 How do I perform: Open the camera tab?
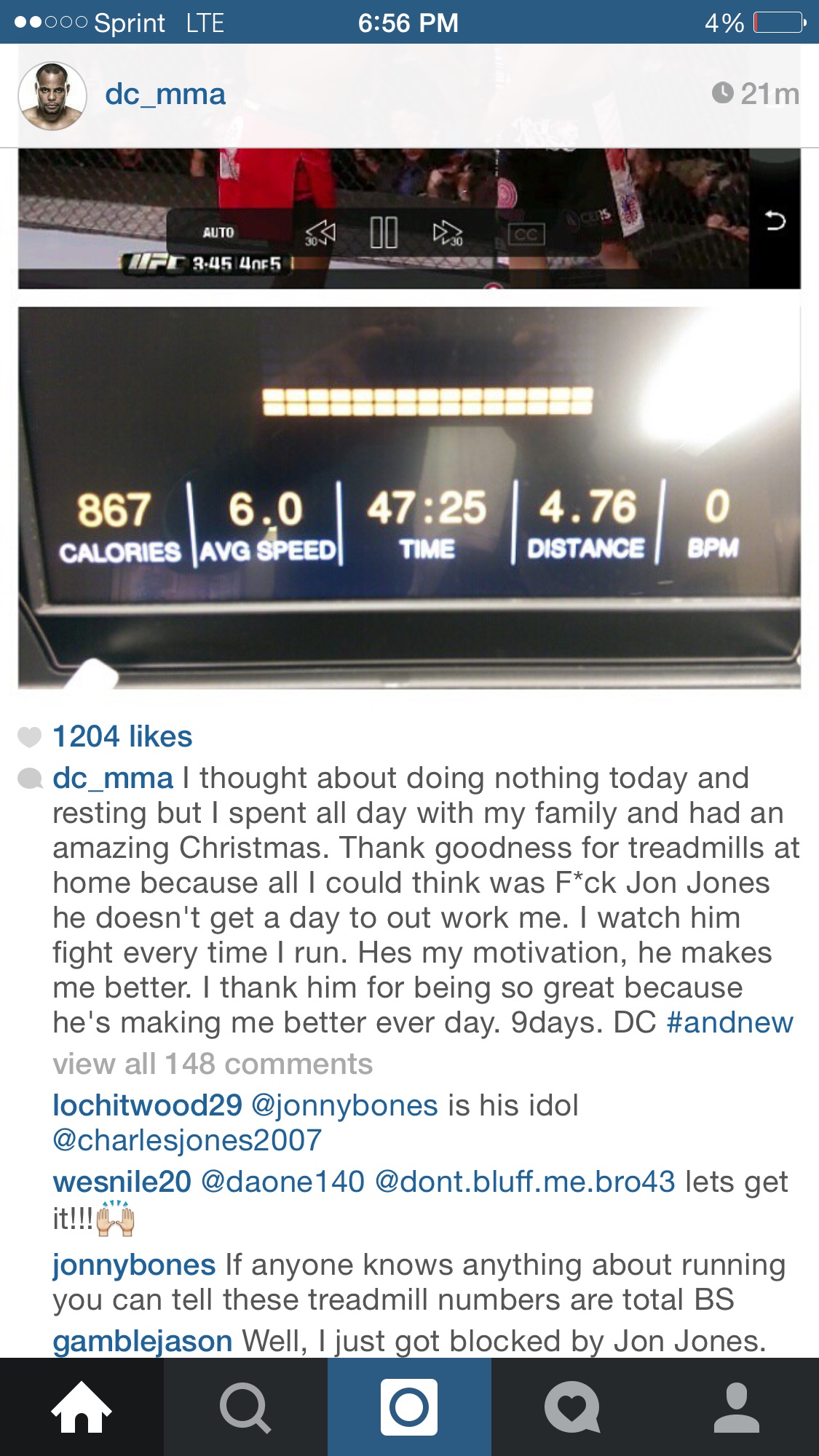[x=409, y=1407]
